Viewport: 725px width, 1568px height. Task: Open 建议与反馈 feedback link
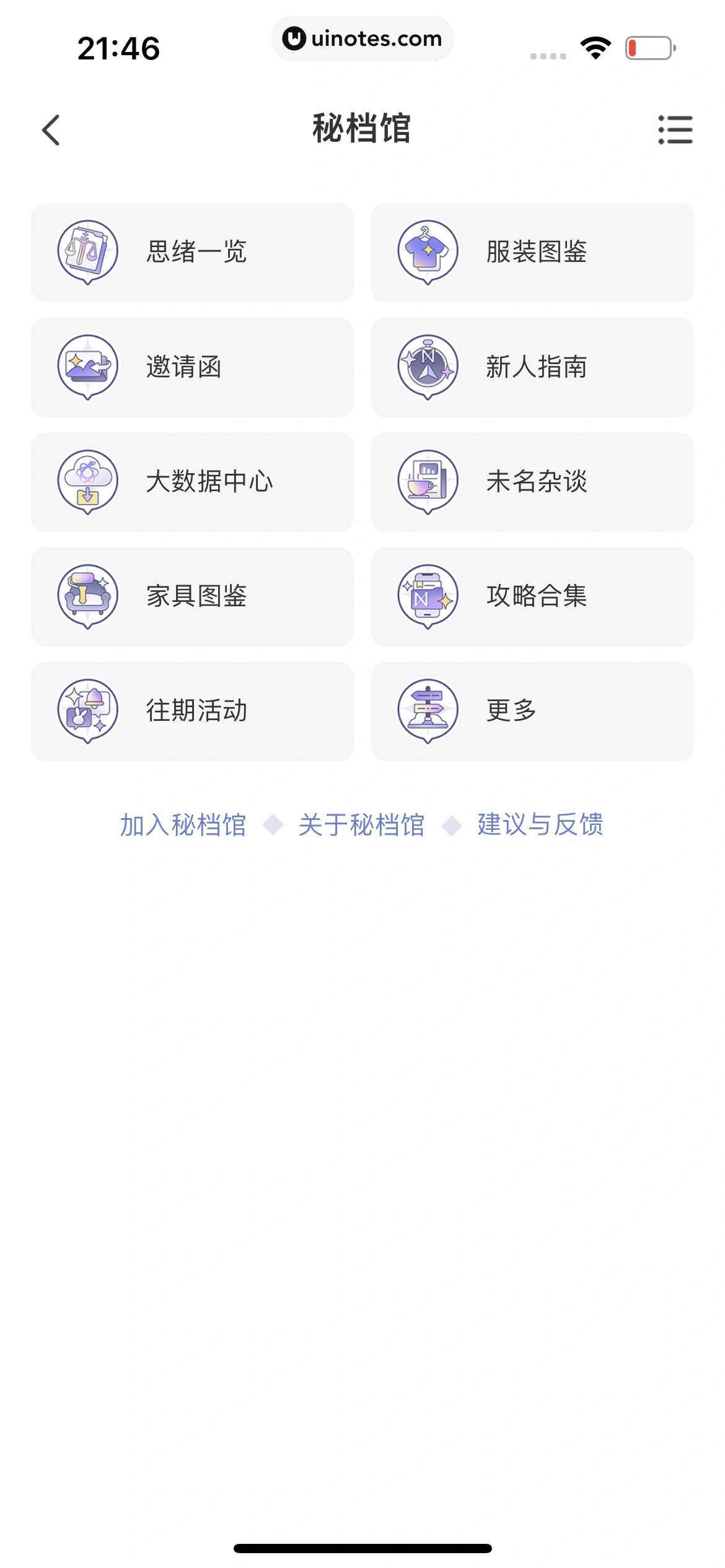[540, 825]
